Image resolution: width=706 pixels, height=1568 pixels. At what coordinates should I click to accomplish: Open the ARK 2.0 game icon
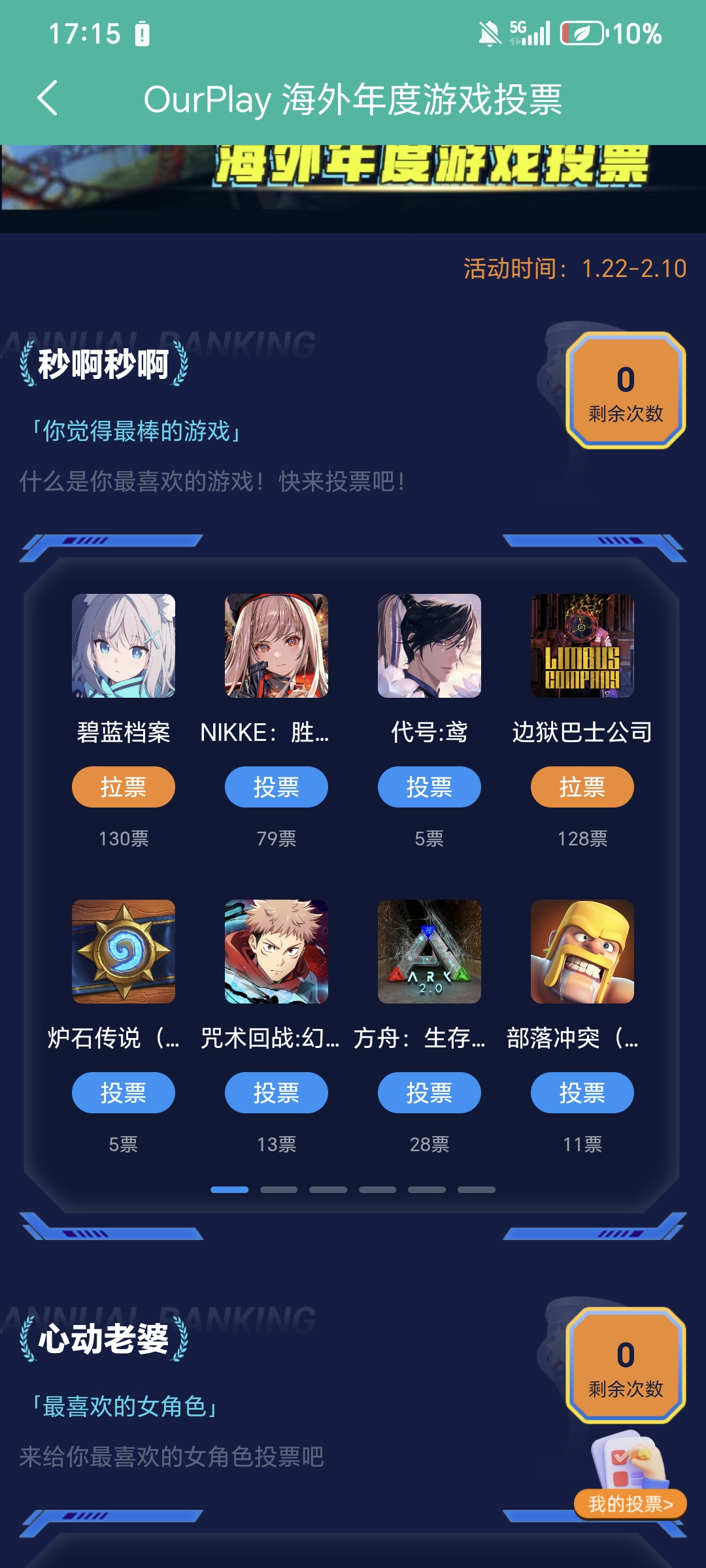[x=429, y=951]
